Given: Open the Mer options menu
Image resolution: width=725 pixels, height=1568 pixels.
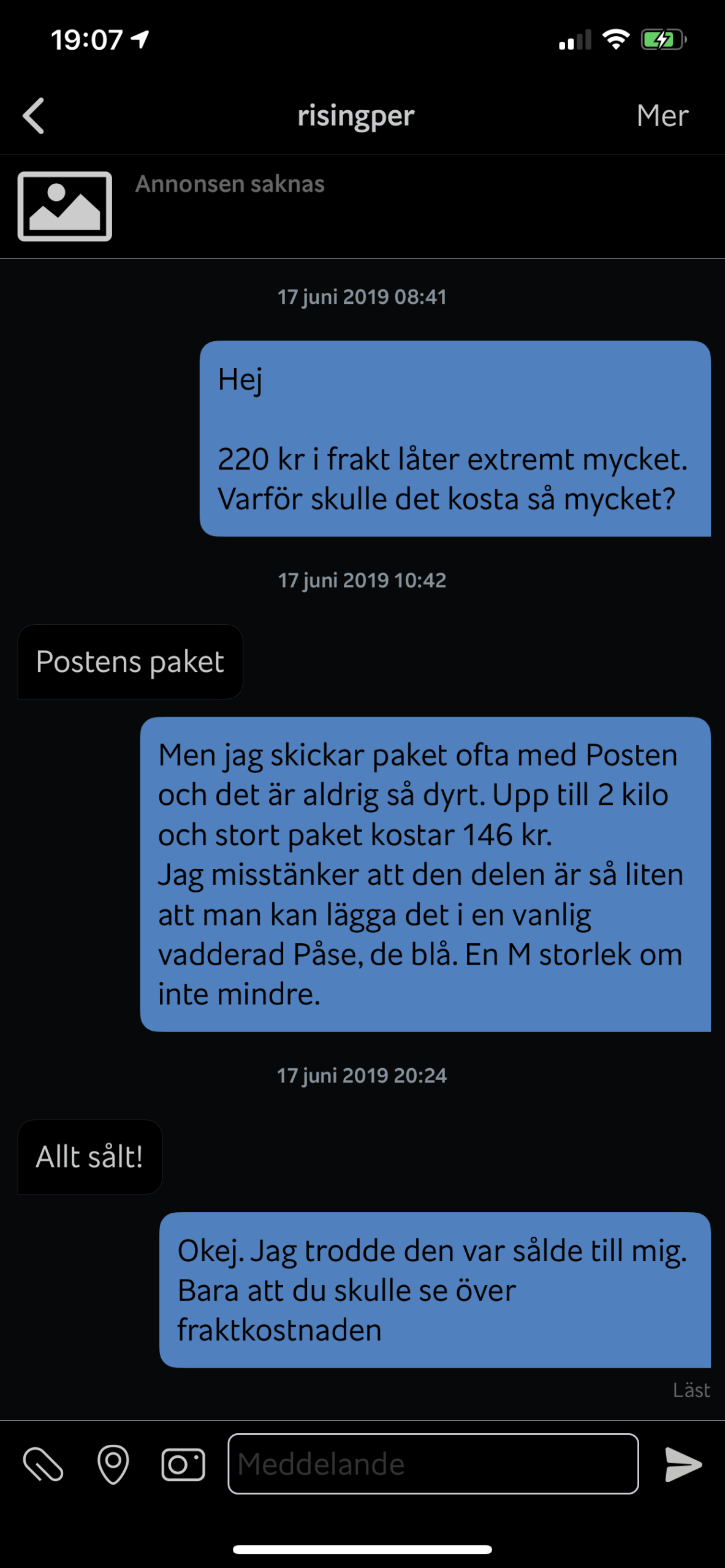Looking at the screenshot, I should [662, 115].
